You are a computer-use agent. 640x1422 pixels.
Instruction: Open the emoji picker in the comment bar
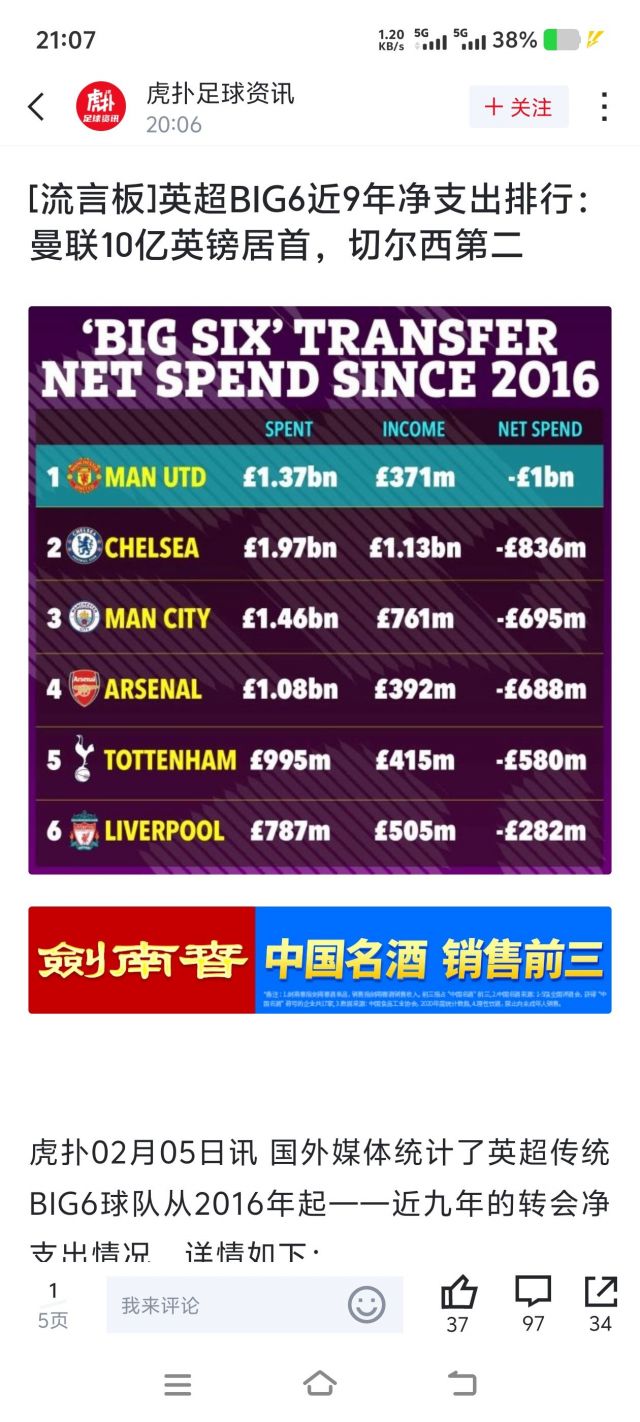tap(366, 1304)
